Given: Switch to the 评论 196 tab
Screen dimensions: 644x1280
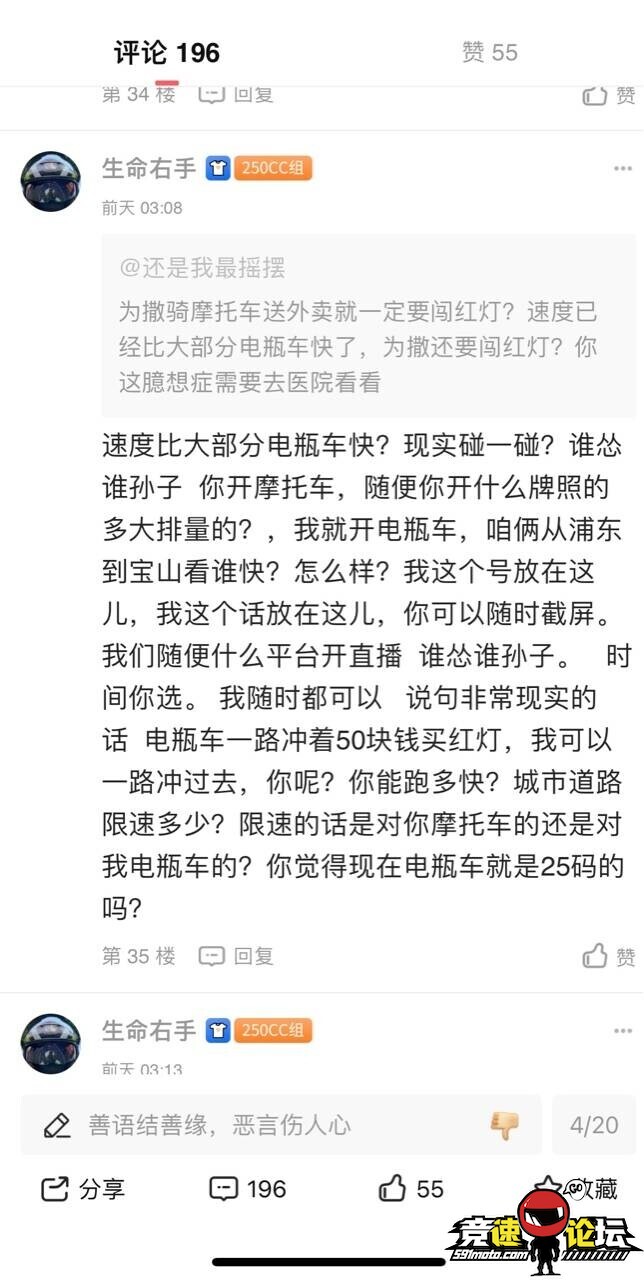Looking at the screenshot, I should click(166, 53).
